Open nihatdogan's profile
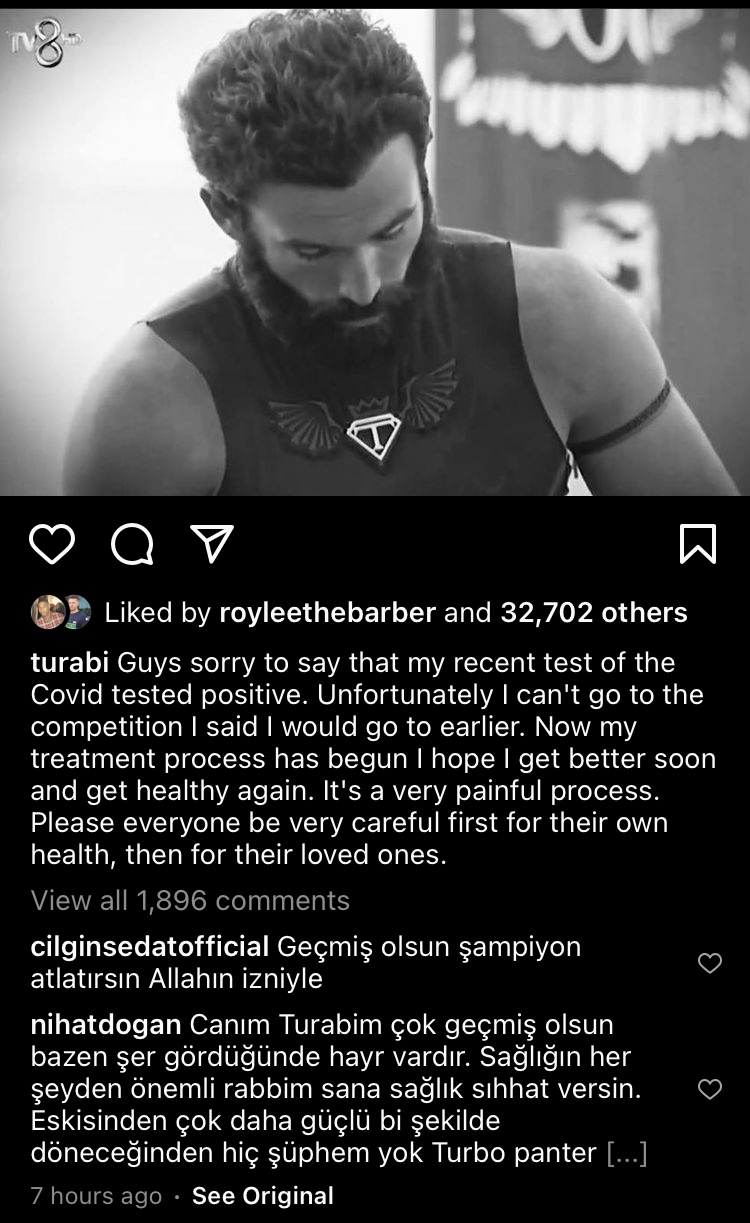Image resolution: width=750 pixels, height=1223 pixels. (x=106, y=1025)
